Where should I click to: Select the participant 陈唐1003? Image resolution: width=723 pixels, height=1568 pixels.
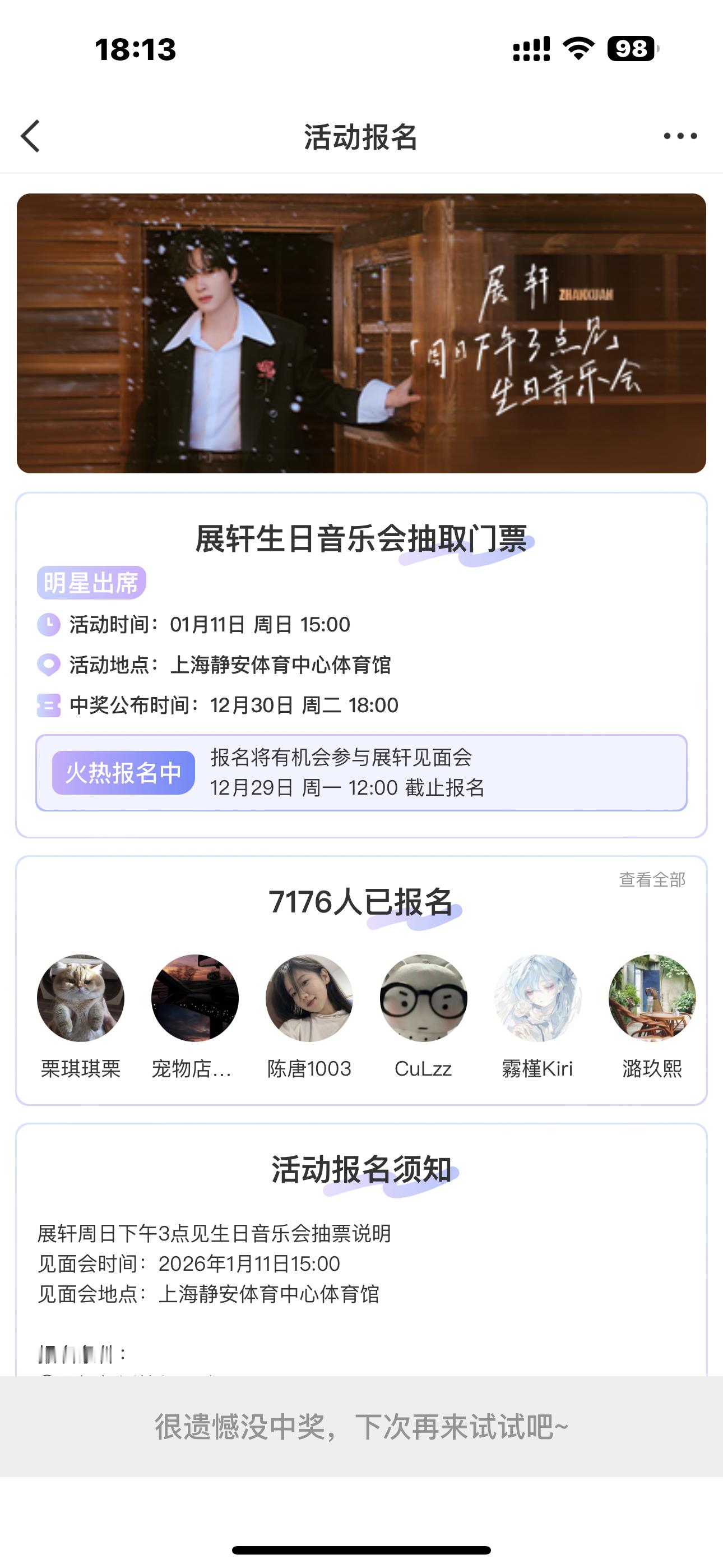pos(309,998)
